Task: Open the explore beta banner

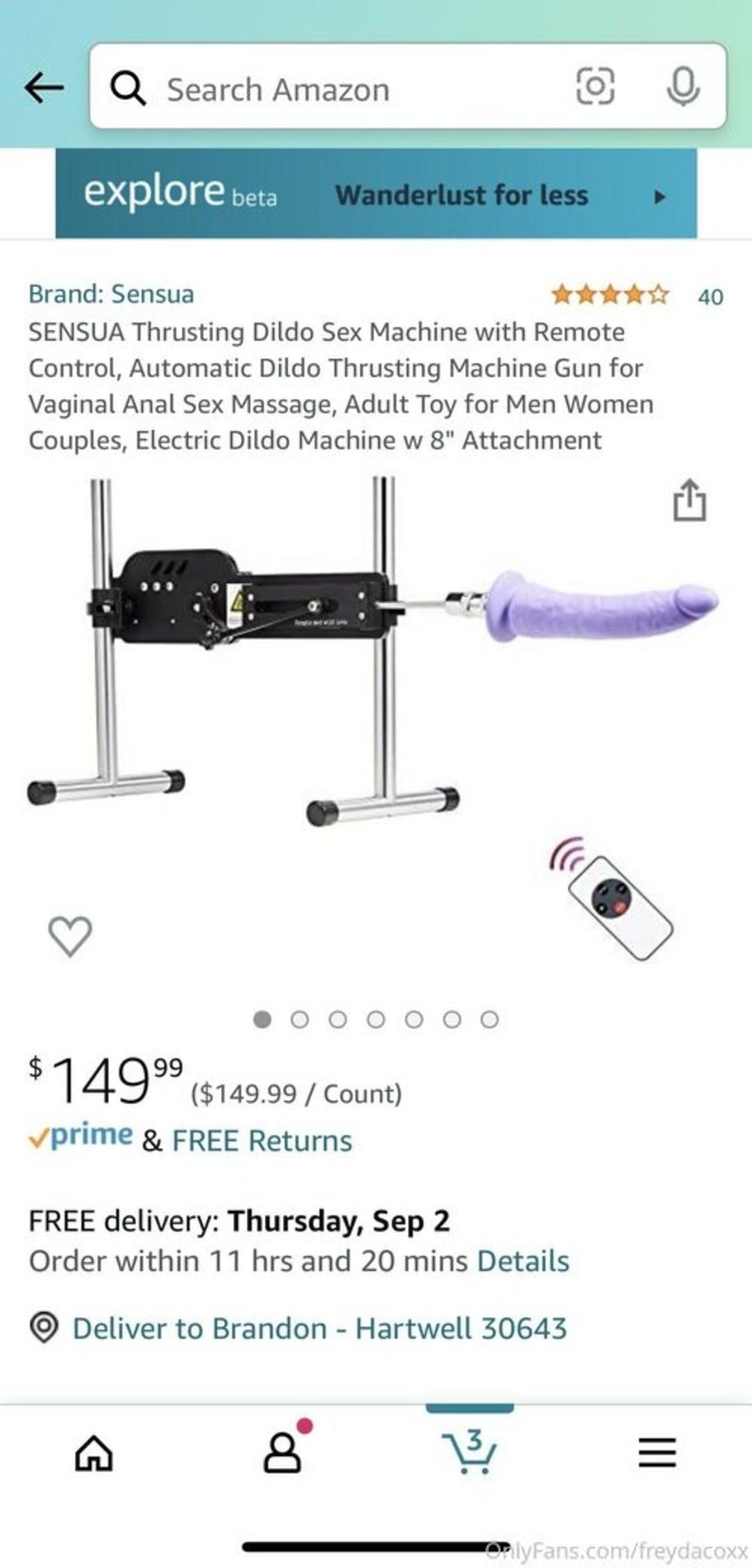Action: [376, 194]
